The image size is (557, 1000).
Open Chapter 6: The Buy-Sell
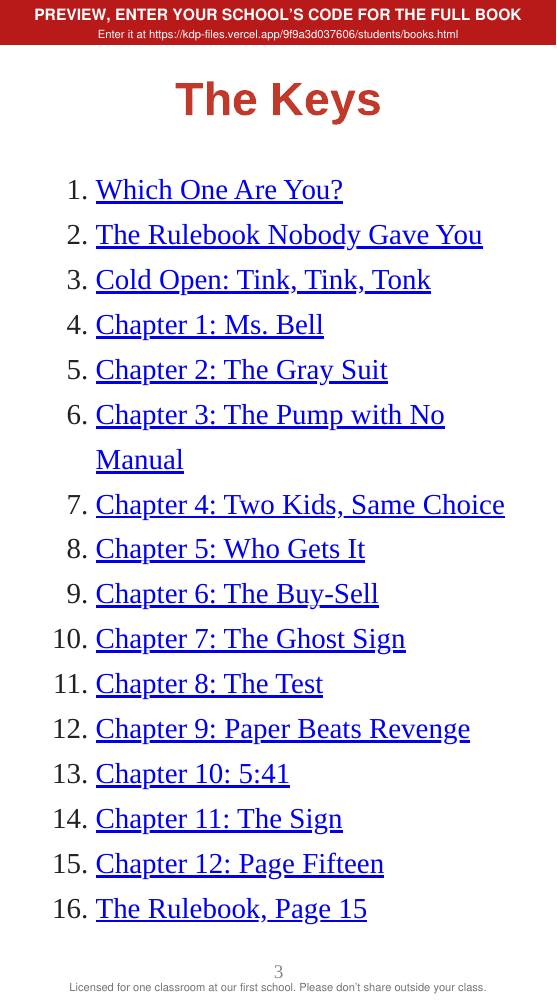click(237, 594)
